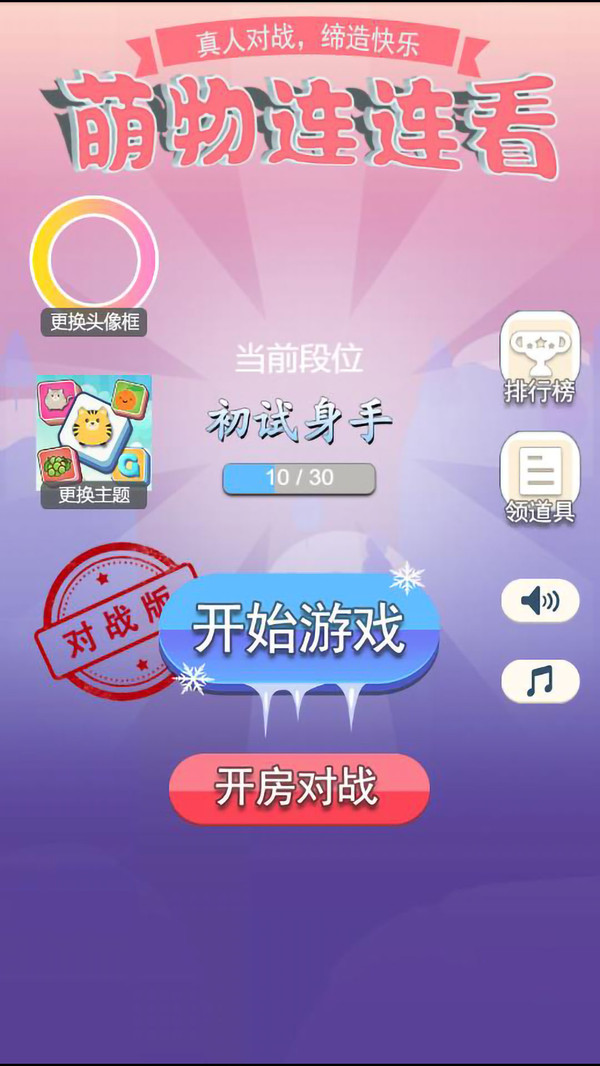Toggle the background music note
Screen dimensions: 600x1066
tap(540, 681)
